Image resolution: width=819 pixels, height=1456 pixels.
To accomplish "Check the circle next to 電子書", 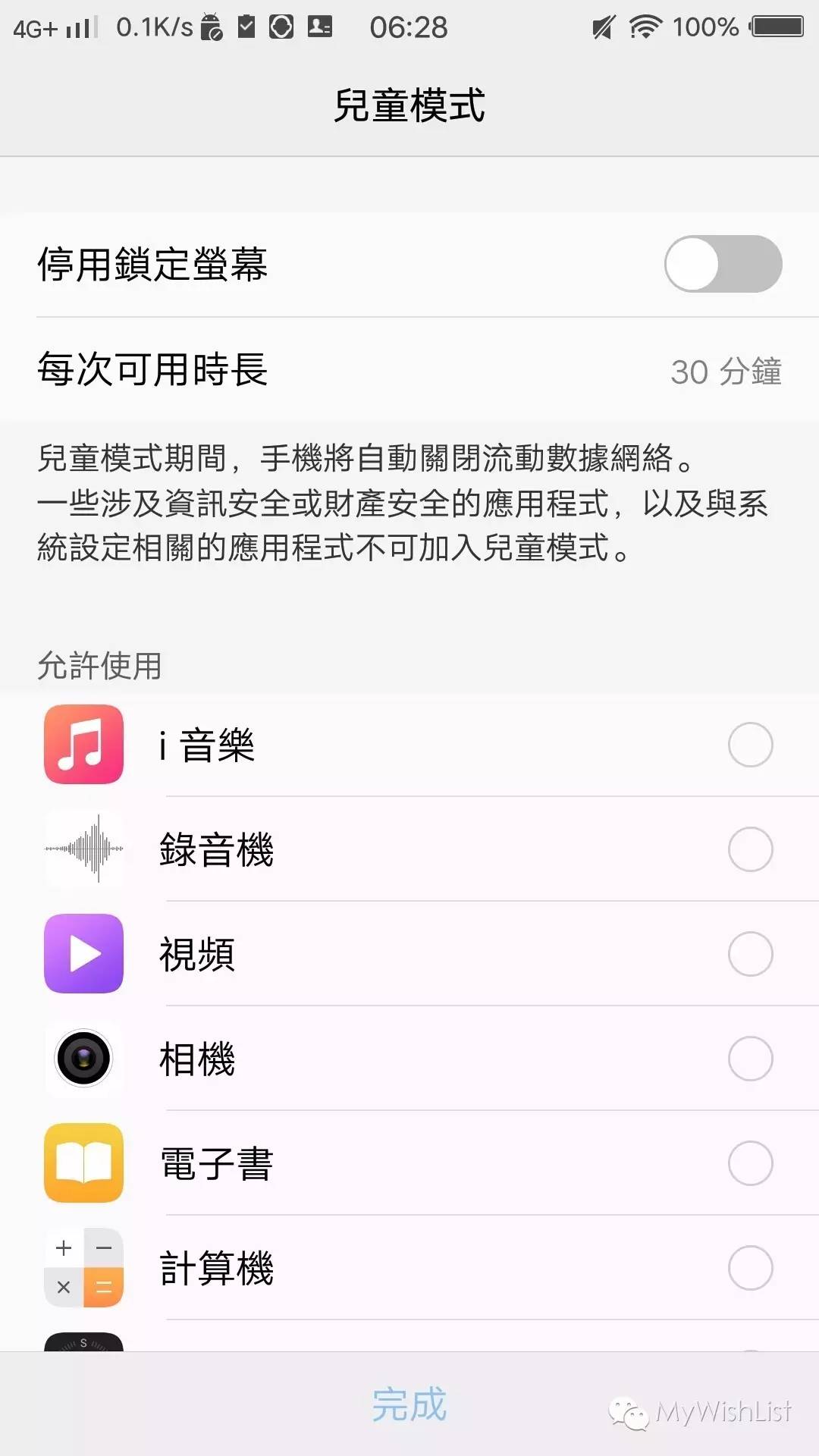I will (750, 1164).
